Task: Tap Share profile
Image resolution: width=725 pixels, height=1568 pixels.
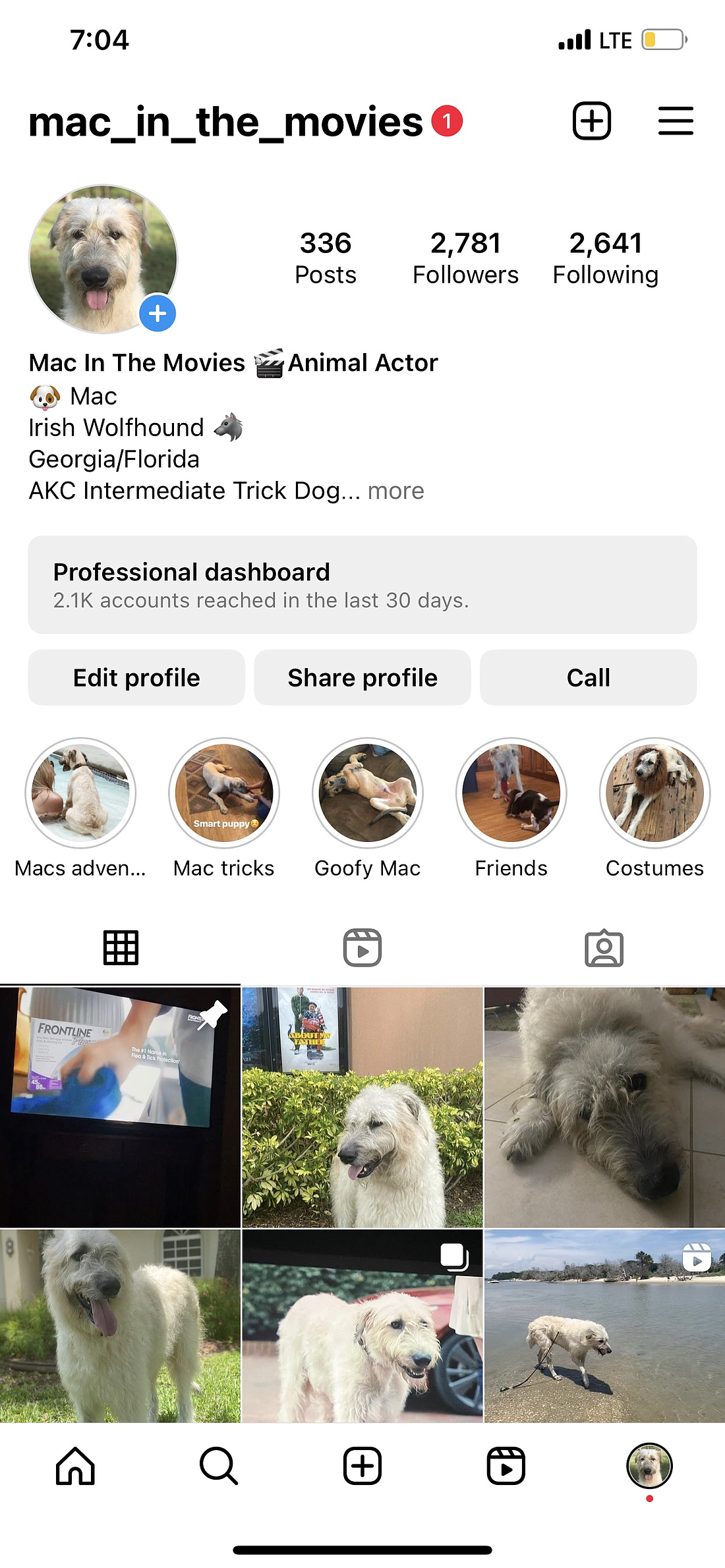Action: [362, 678]
